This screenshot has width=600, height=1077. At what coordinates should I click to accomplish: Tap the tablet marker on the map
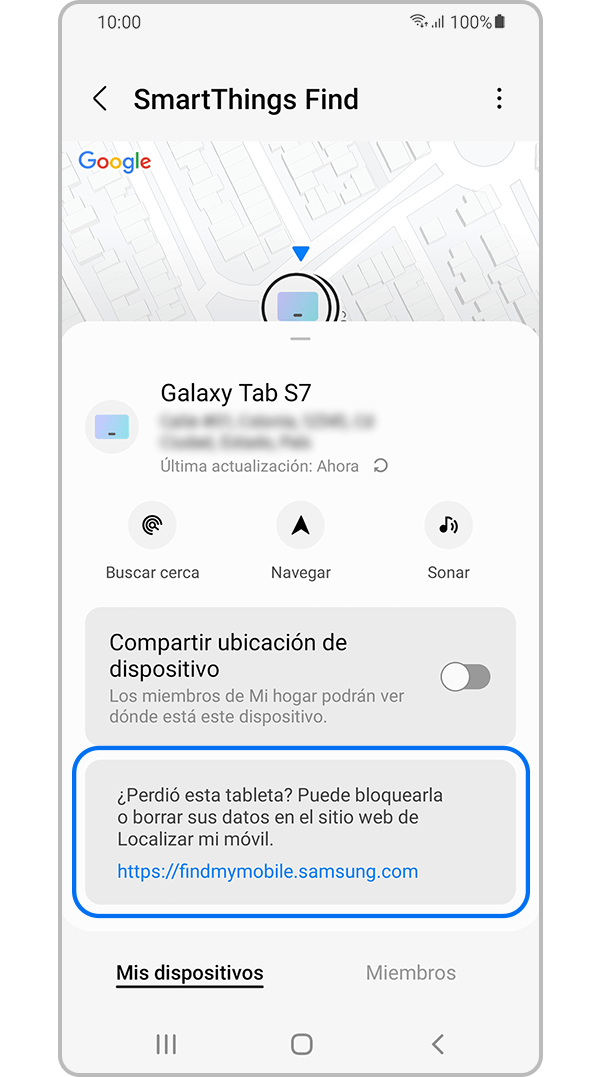coord(298,305)
